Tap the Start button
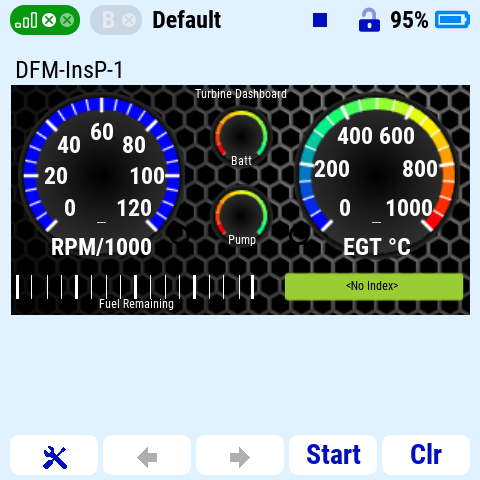 click(333, 455)
